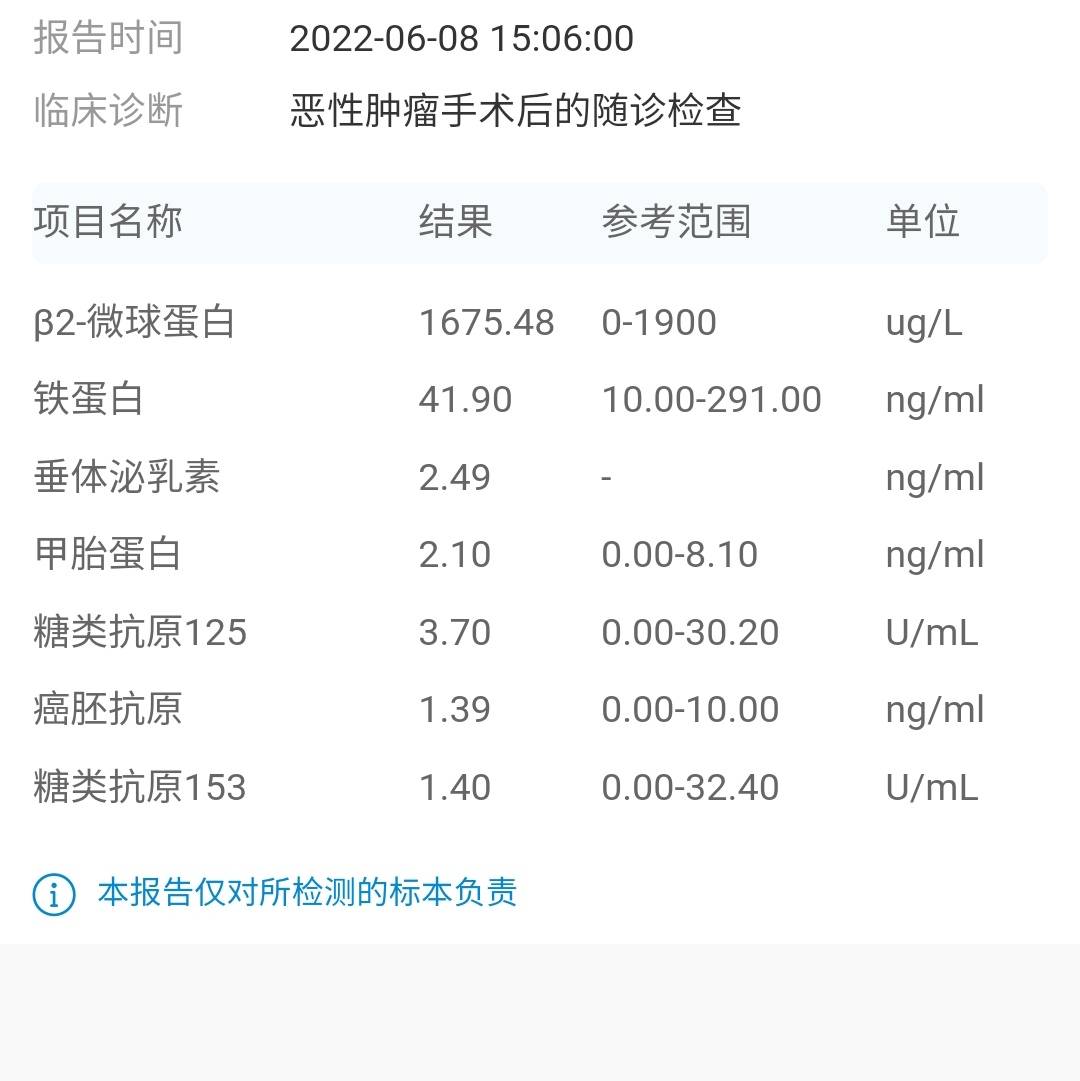
Task: Click the 1675.48 result value
Action: click(x=485, y=322)
